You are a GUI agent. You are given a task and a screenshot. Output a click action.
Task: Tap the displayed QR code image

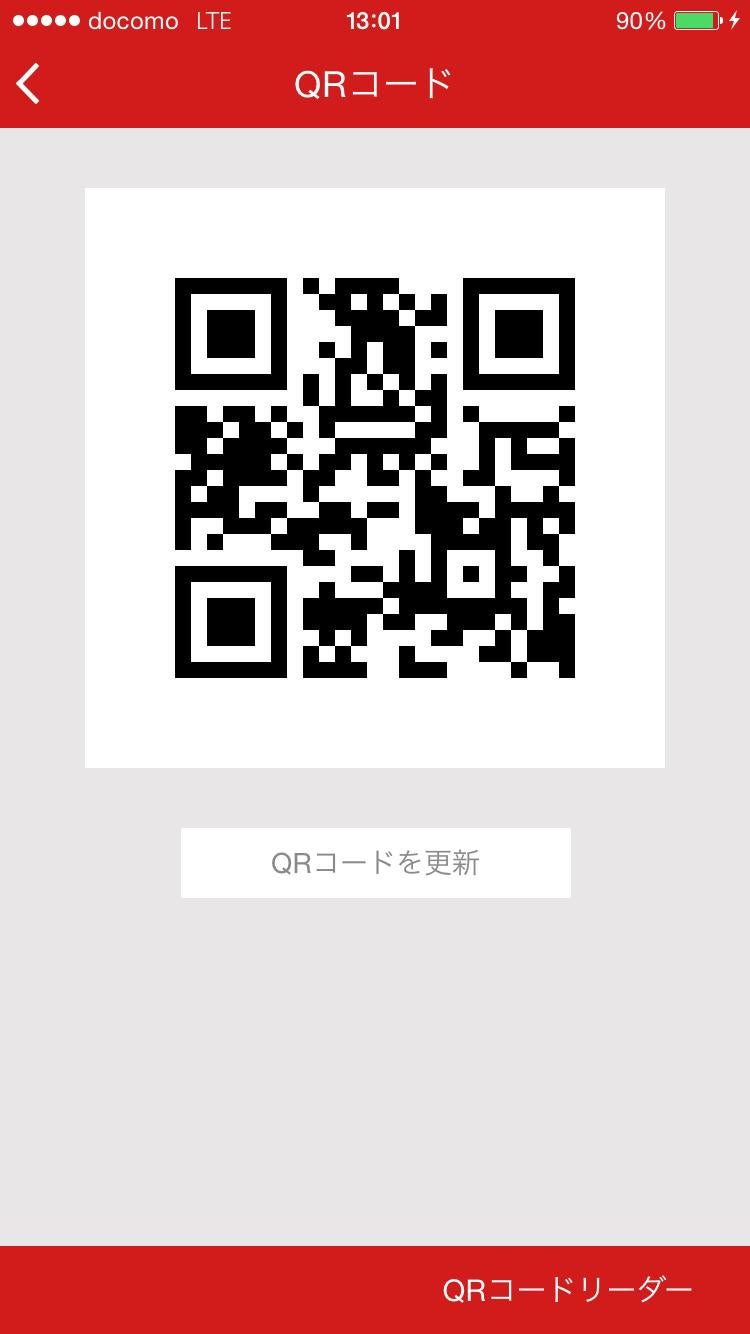[x=375, y=477]
